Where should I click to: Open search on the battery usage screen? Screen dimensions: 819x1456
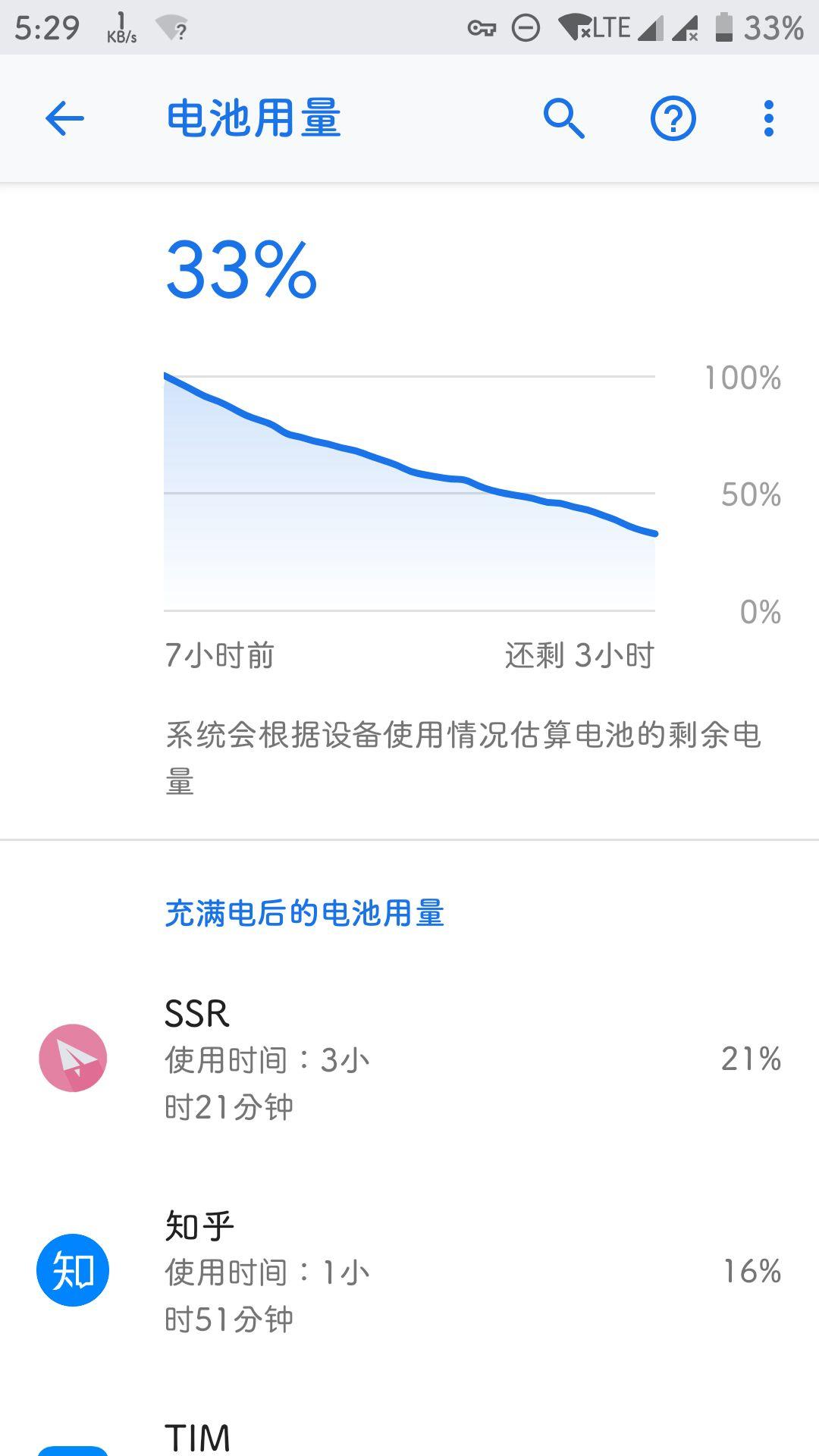[x=564, y=118]
